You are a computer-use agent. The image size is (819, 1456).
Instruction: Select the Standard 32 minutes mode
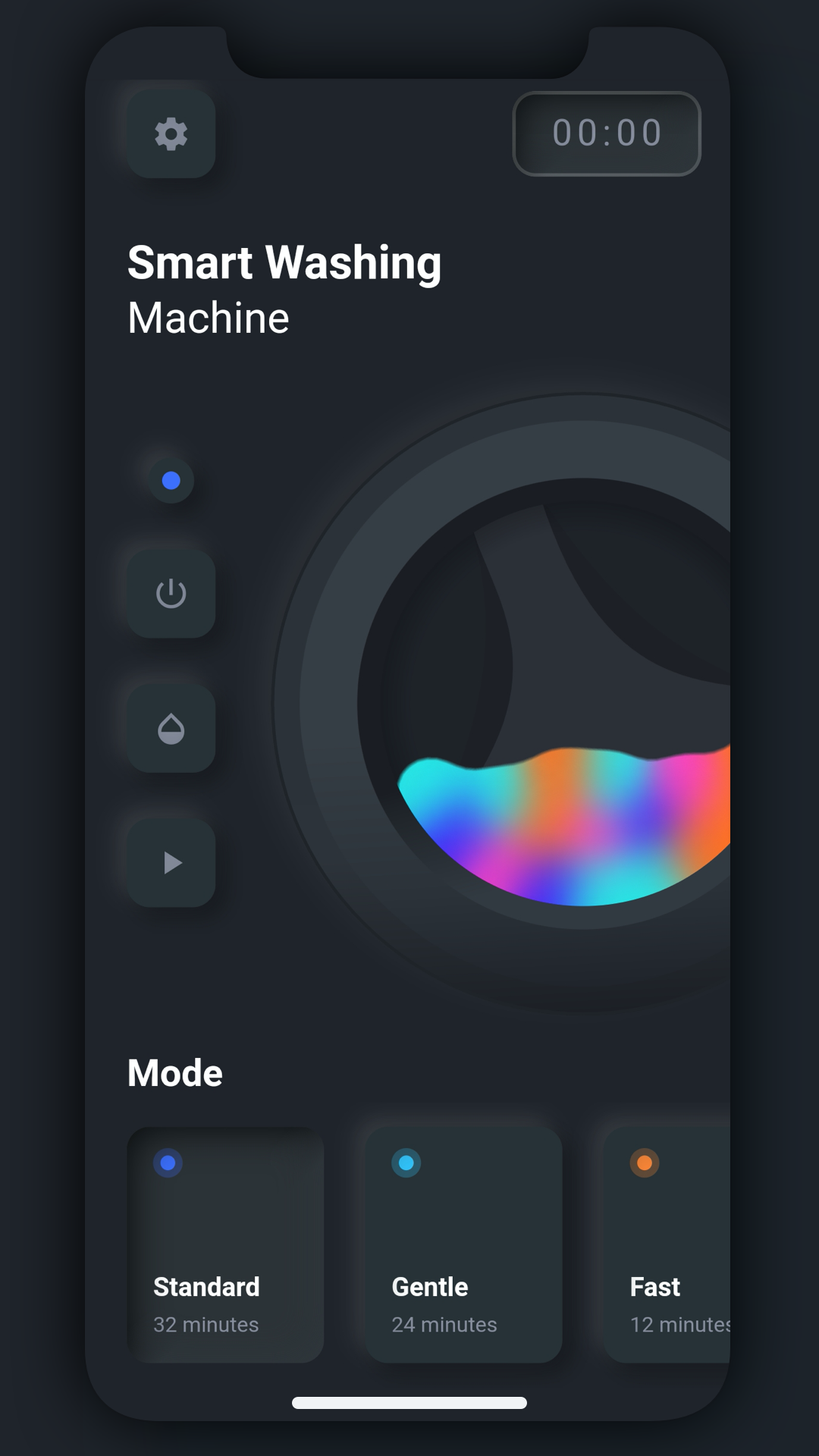click(x=225, y=1244)
